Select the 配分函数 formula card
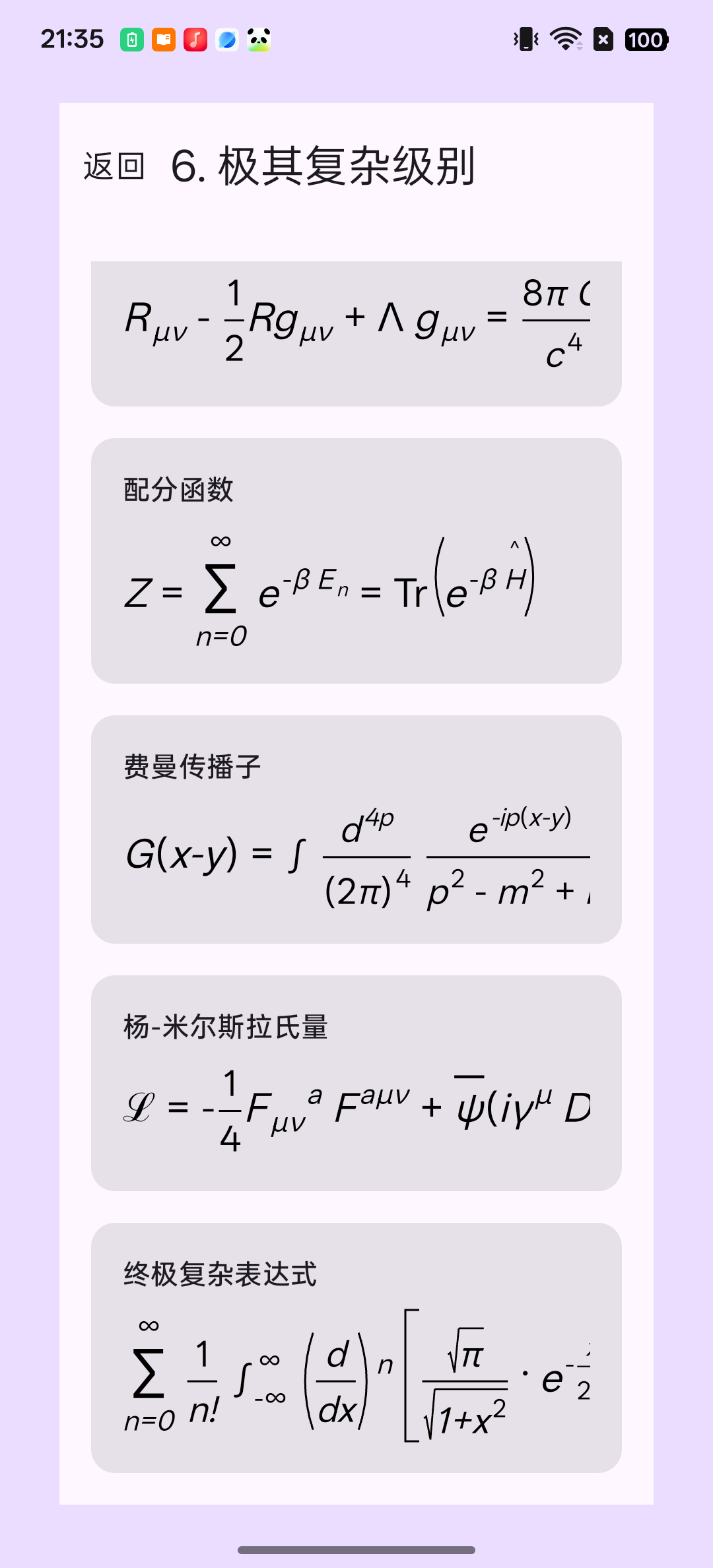 point(356,561)
